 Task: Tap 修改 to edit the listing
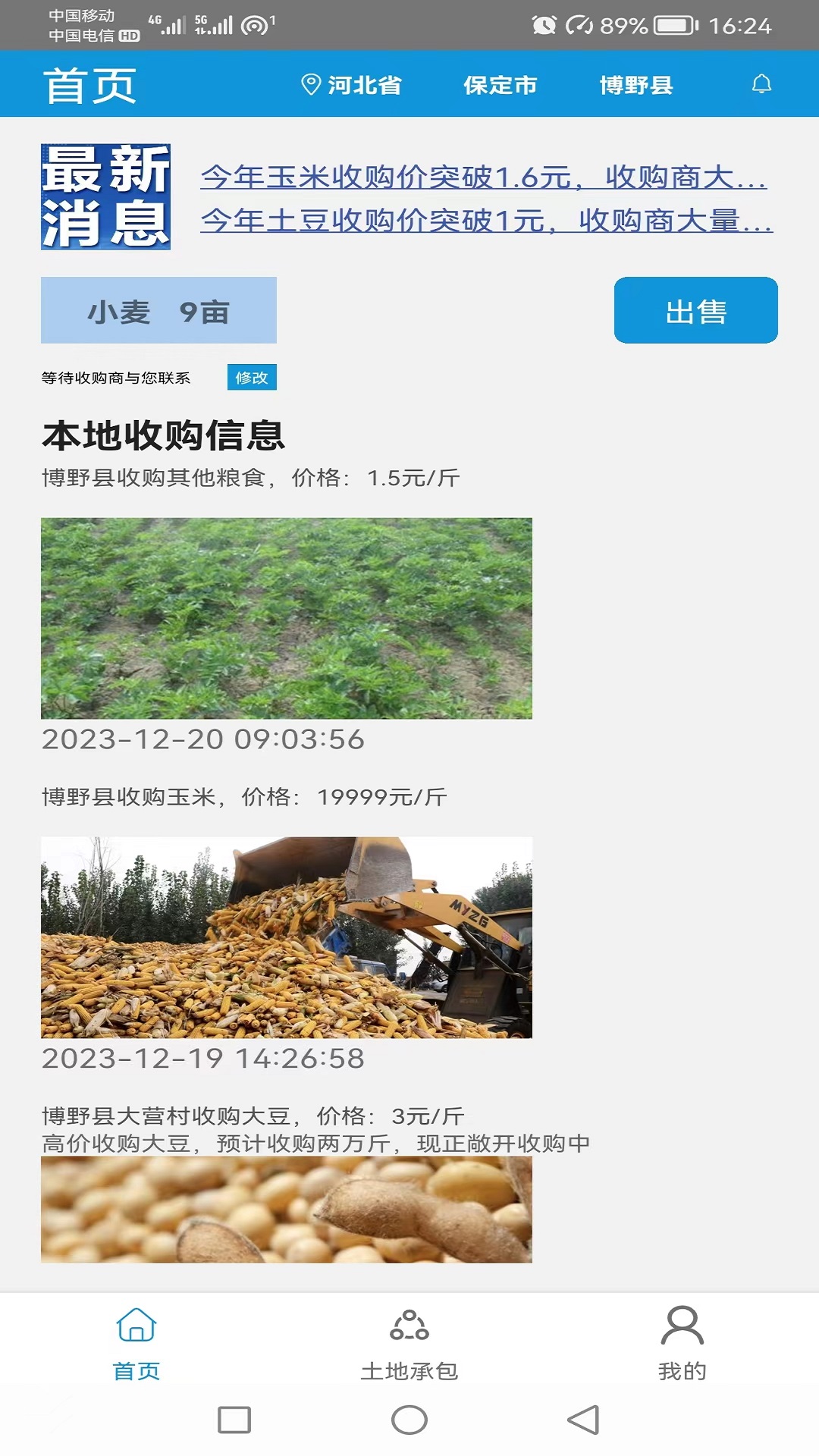tap(252, 378)
